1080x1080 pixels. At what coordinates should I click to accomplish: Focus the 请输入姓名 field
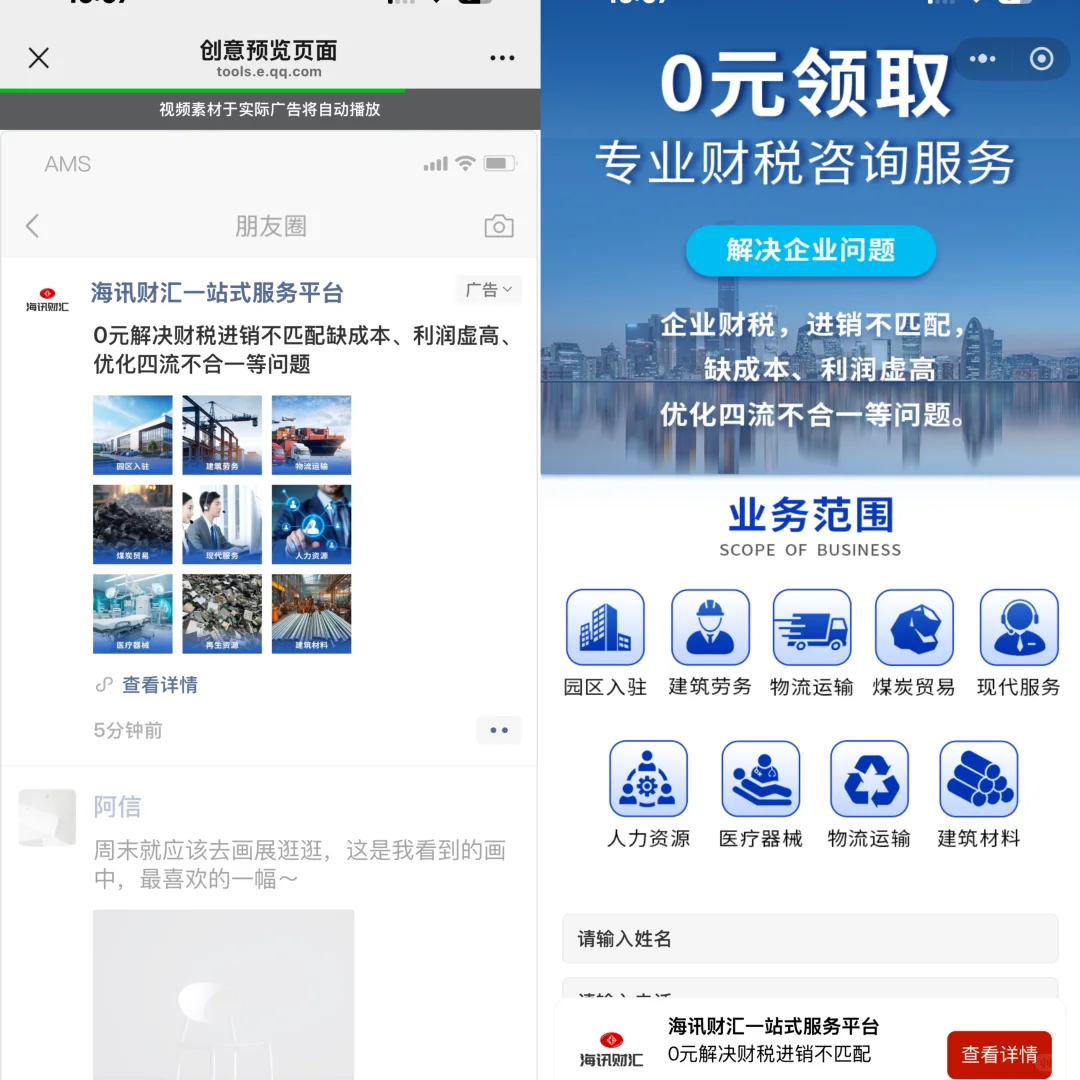pos(809,939)
